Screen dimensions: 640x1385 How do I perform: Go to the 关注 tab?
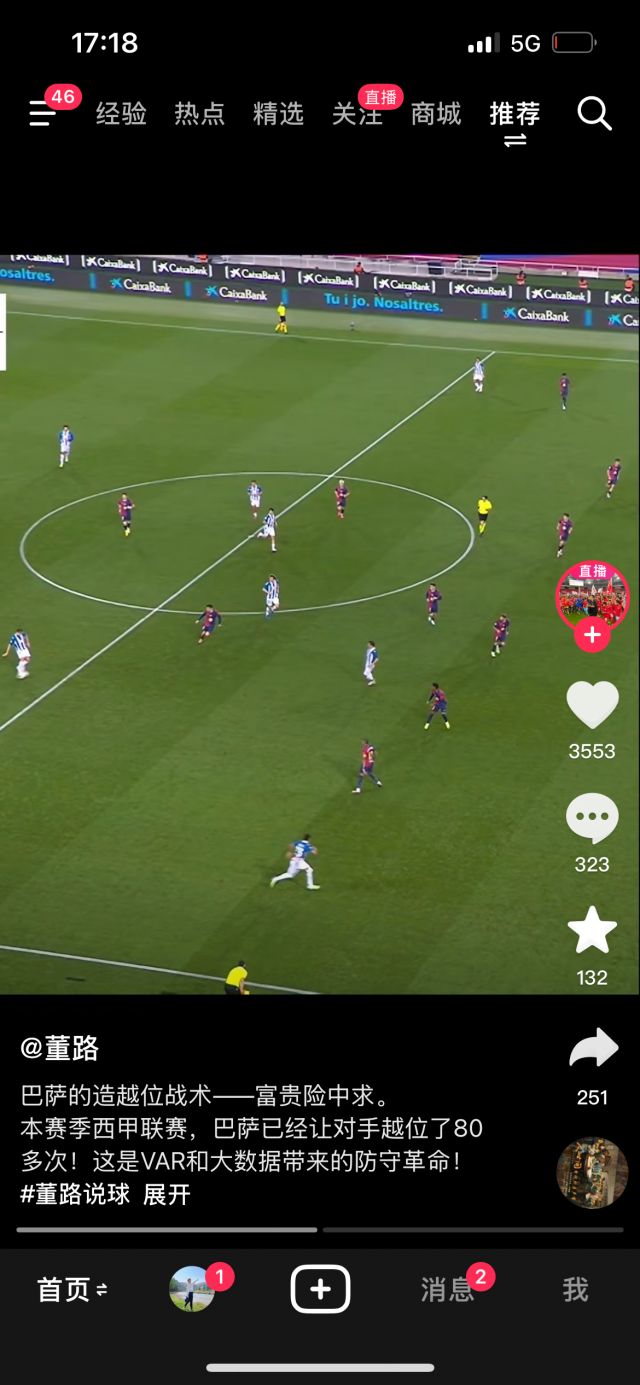pyautogui.click(x=356, y=114)
